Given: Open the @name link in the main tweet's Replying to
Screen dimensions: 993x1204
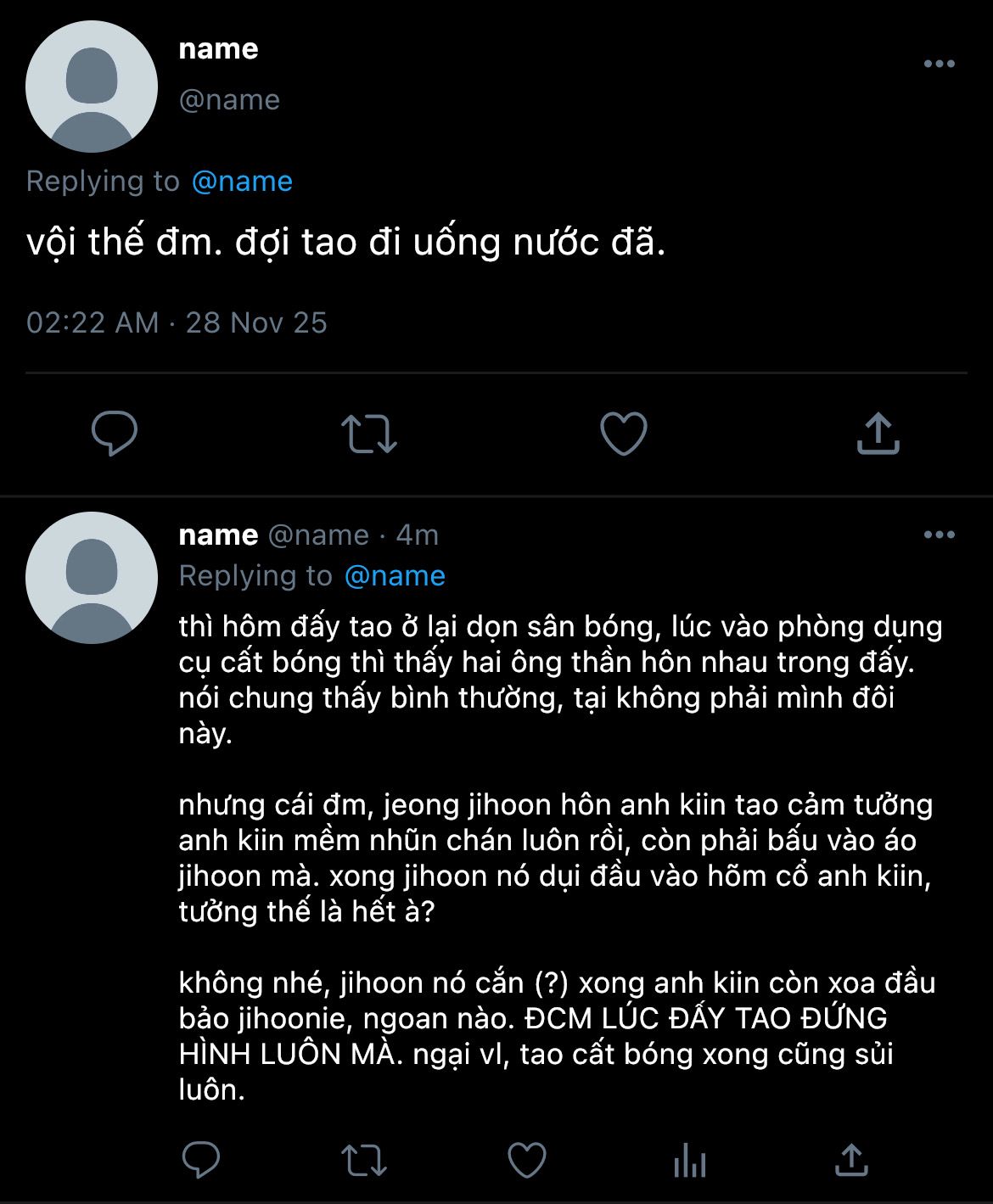Looking at the screenshot, I should pyautogui.click(x=242, y=181).
